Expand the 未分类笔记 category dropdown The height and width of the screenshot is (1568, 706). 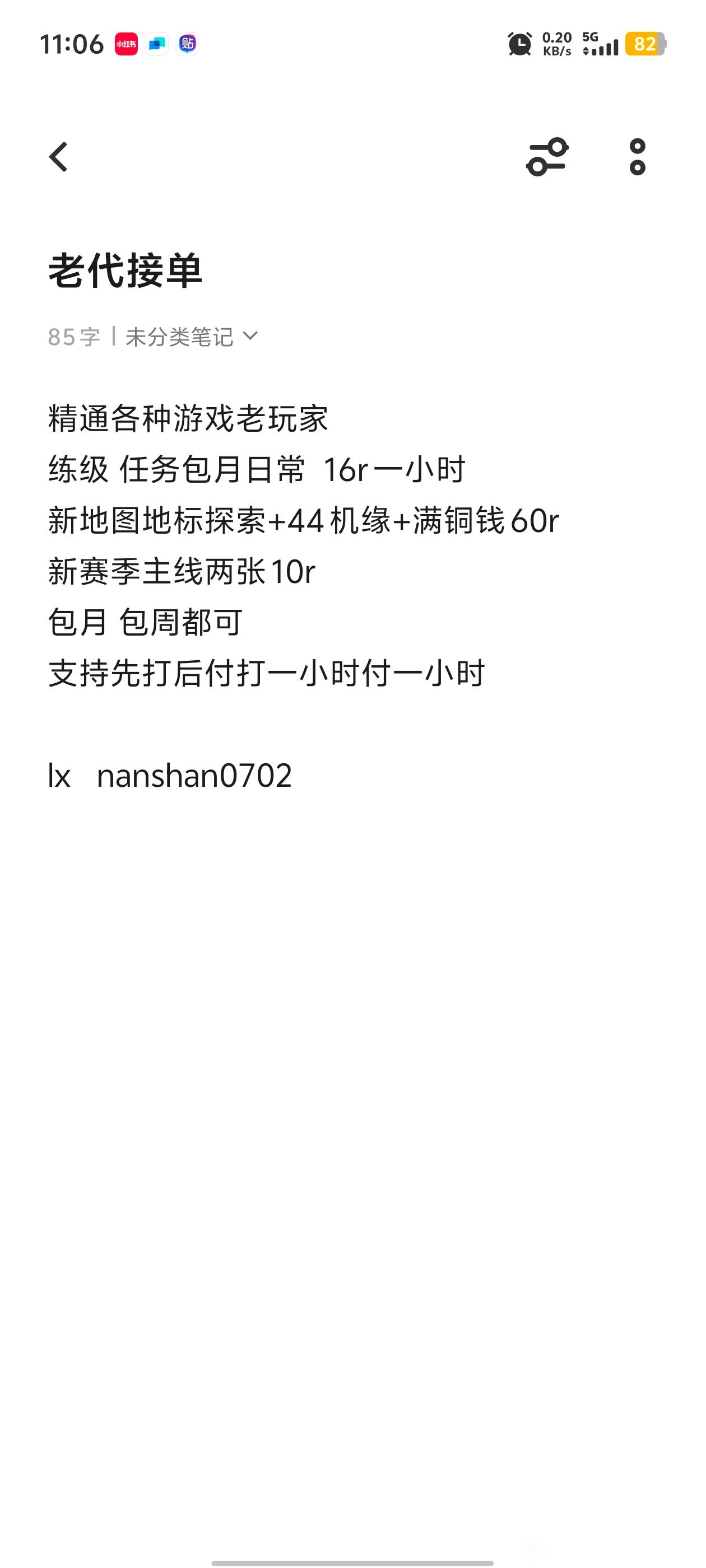(x=192, y=337)
